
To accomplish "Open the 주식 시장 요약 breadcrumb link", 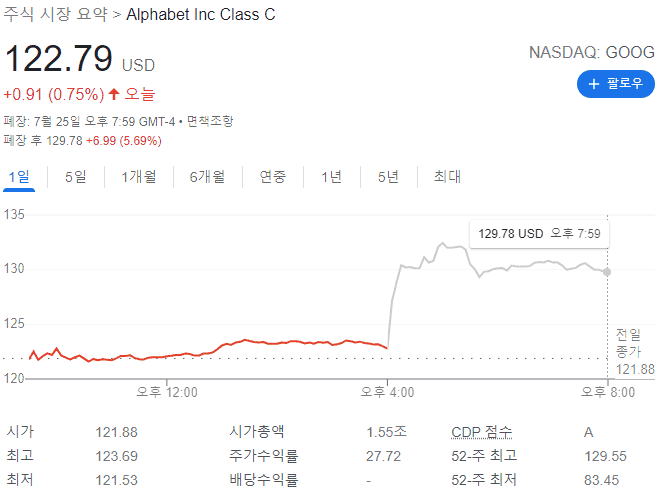I will [57, 15].
